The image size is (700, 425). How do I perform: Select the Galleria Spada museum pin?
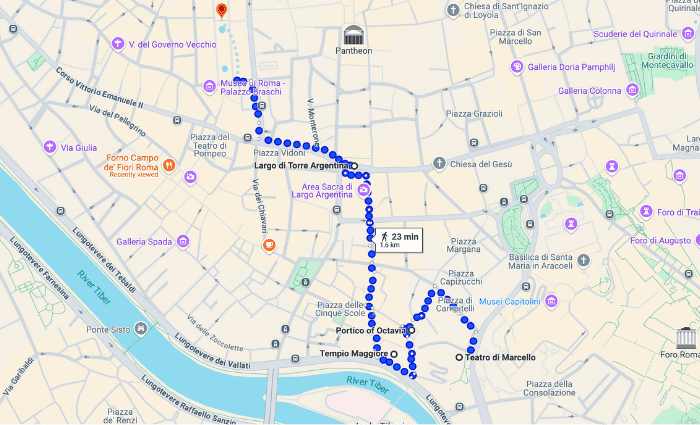(x=183, y=241)
